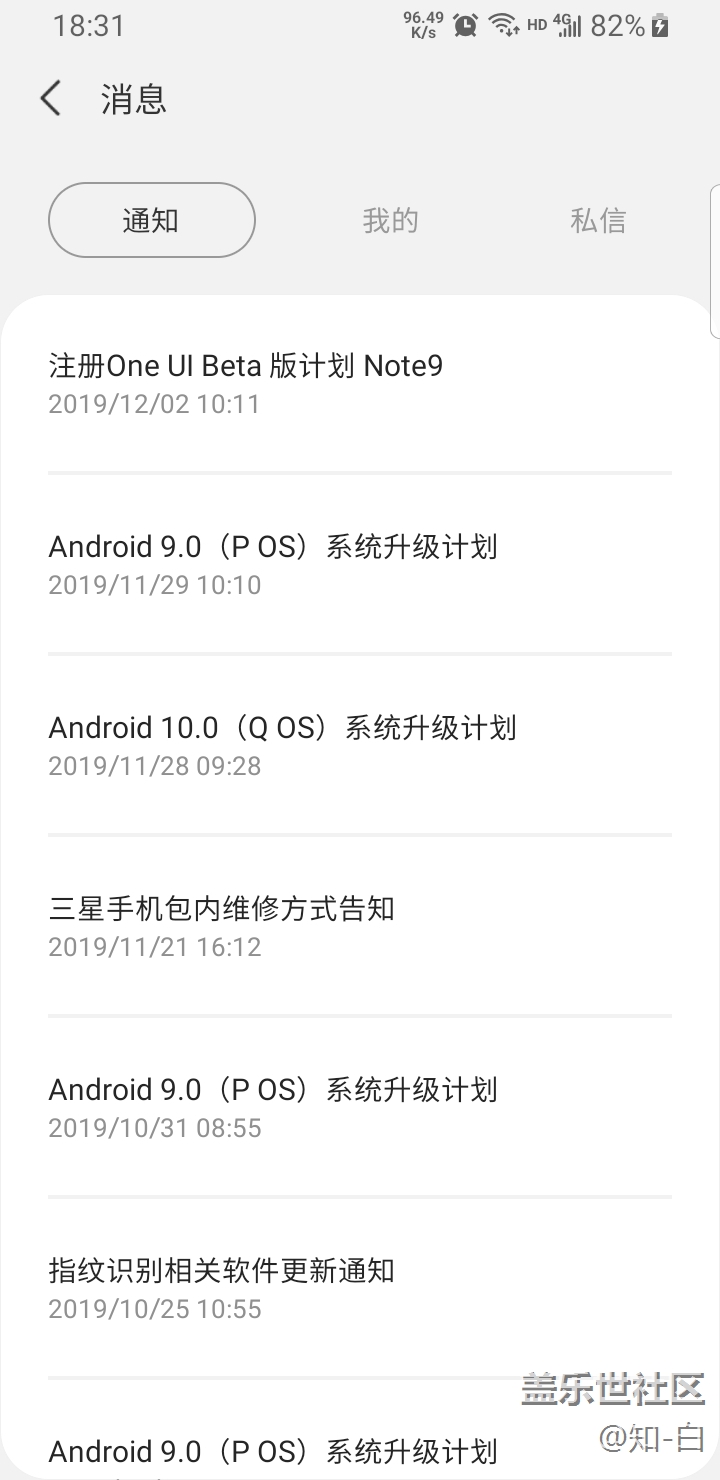Image resolution: width=720 pixels, height=1480 pixels.
Task: Select the 通知 tab
Action: [151, 220]
